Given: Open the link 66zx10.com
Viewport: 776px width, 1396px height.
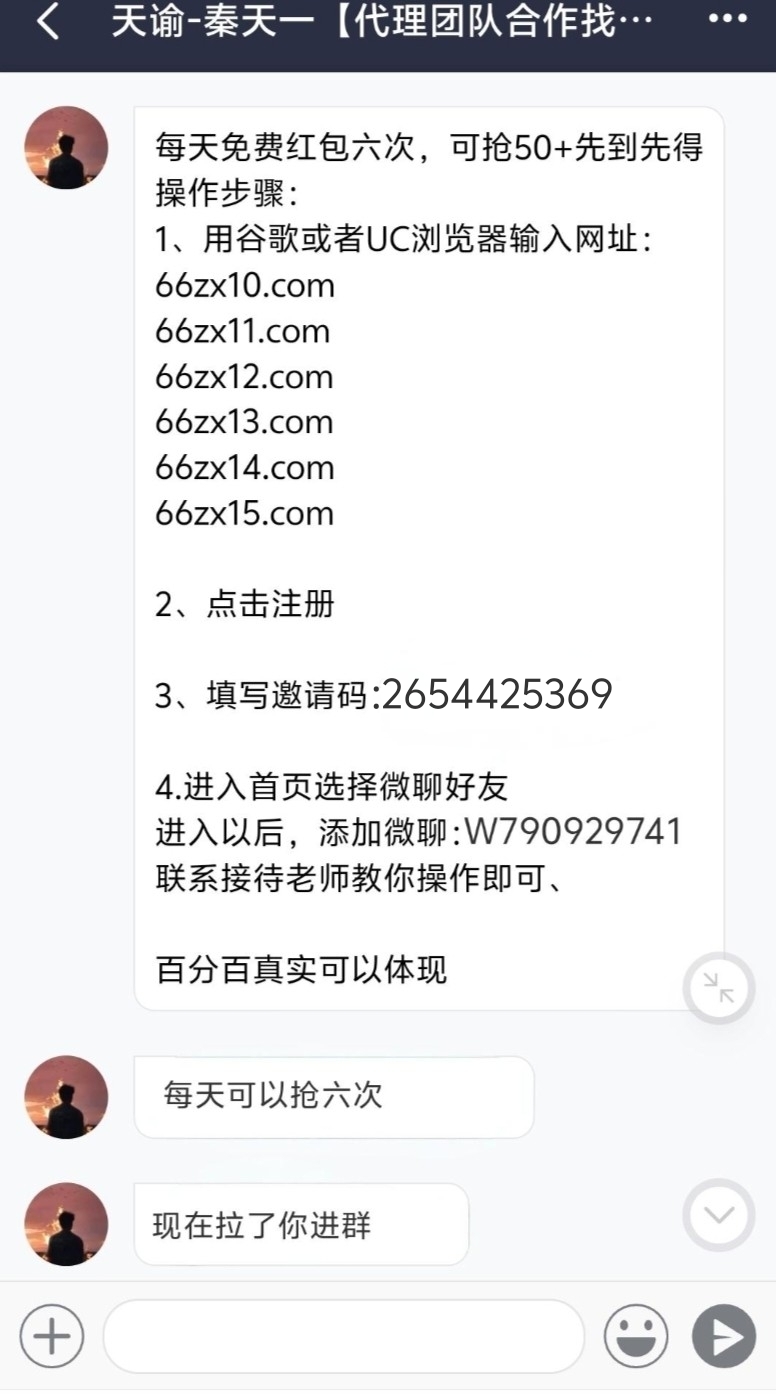Looking at the screenshot, I should tap(244, 286).
